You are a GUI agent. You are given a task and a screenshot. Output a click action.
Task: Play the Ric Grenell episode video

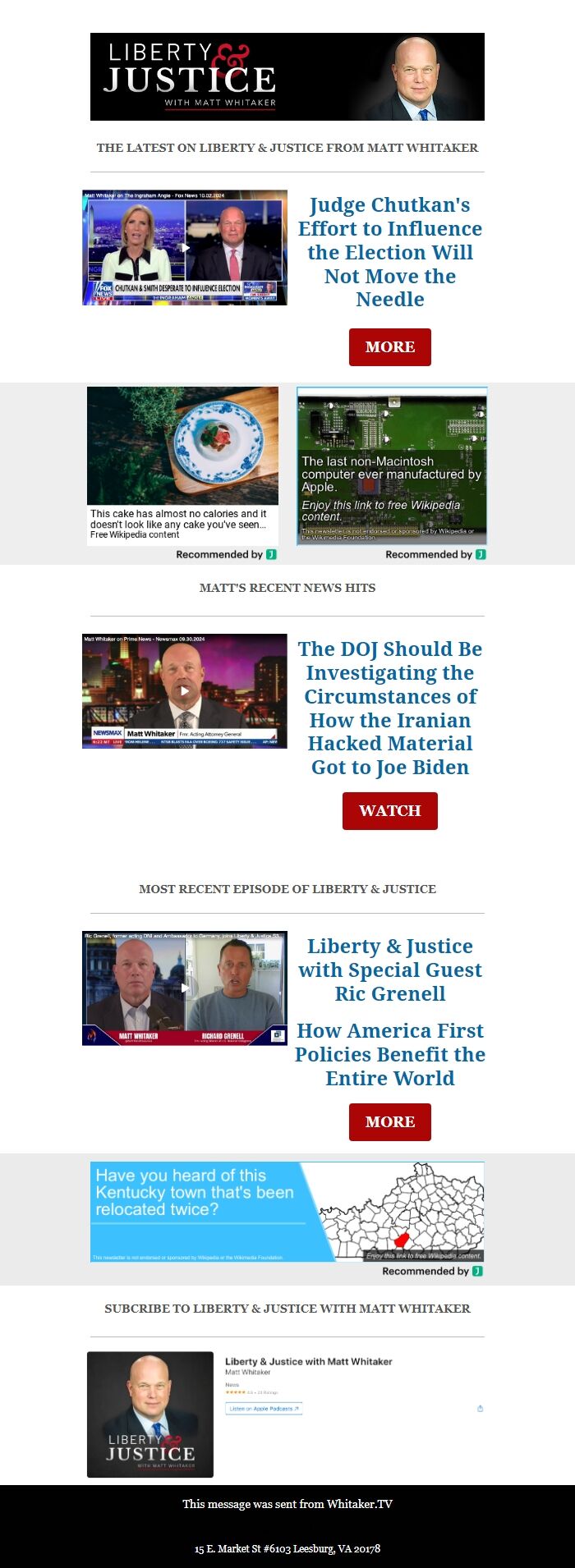185,988
